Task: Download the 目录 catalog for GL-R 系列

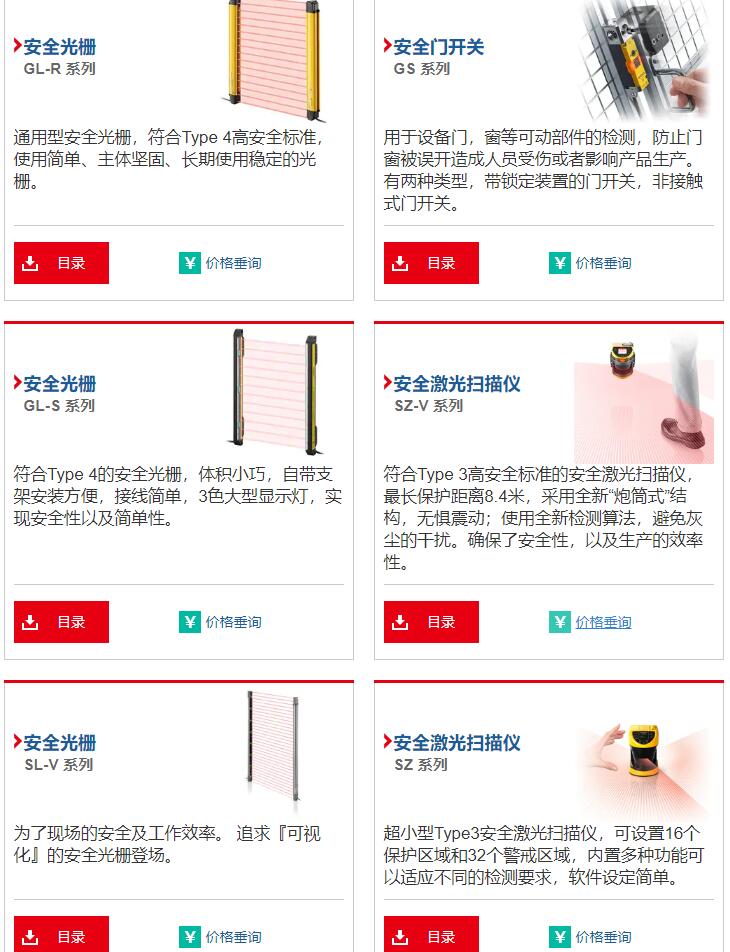Action: tap(61, 263)
